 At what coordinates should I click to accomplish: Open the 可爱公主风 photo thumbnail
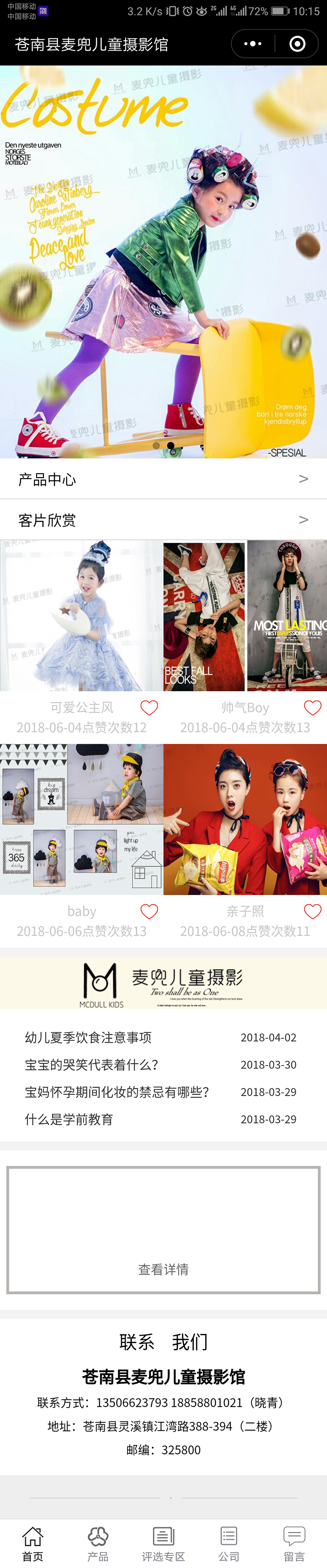pos(81,616)
